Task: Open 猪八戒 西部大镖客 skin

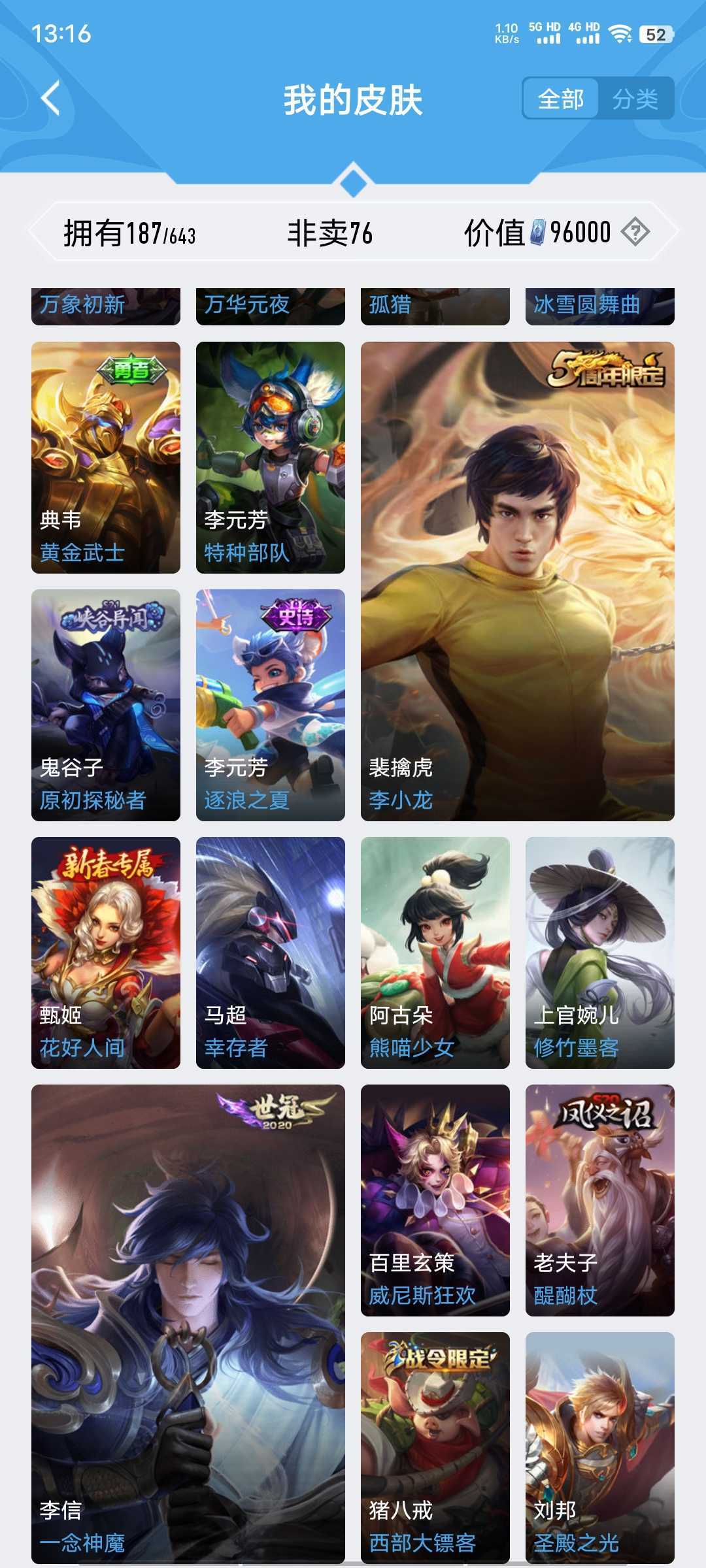Action: pyautogui.click(x=435, y=1448)
